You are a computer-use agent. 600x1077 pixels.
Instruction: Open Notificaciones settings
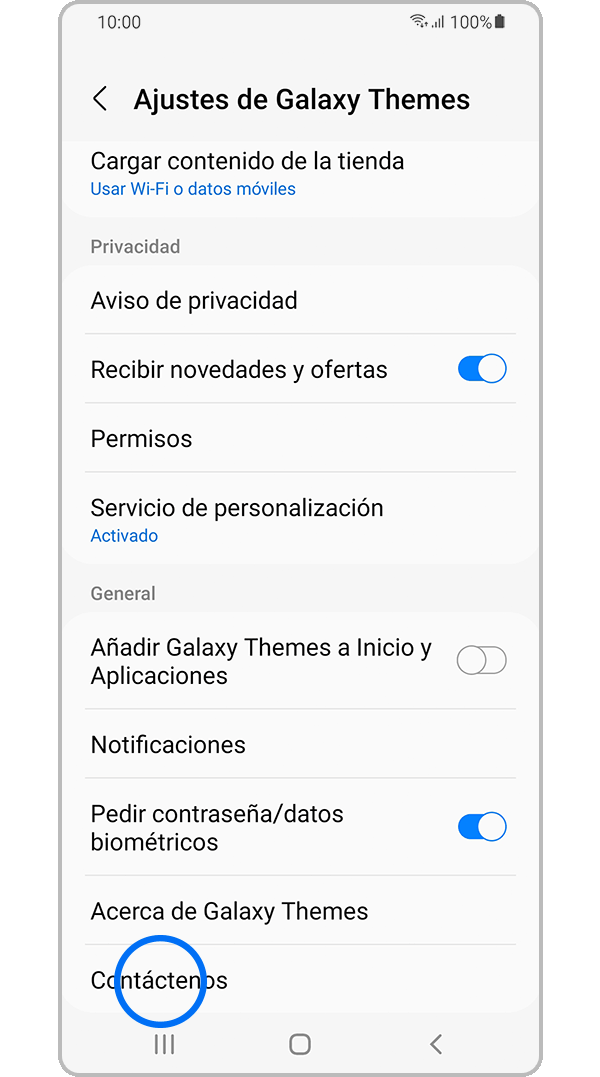168,745
